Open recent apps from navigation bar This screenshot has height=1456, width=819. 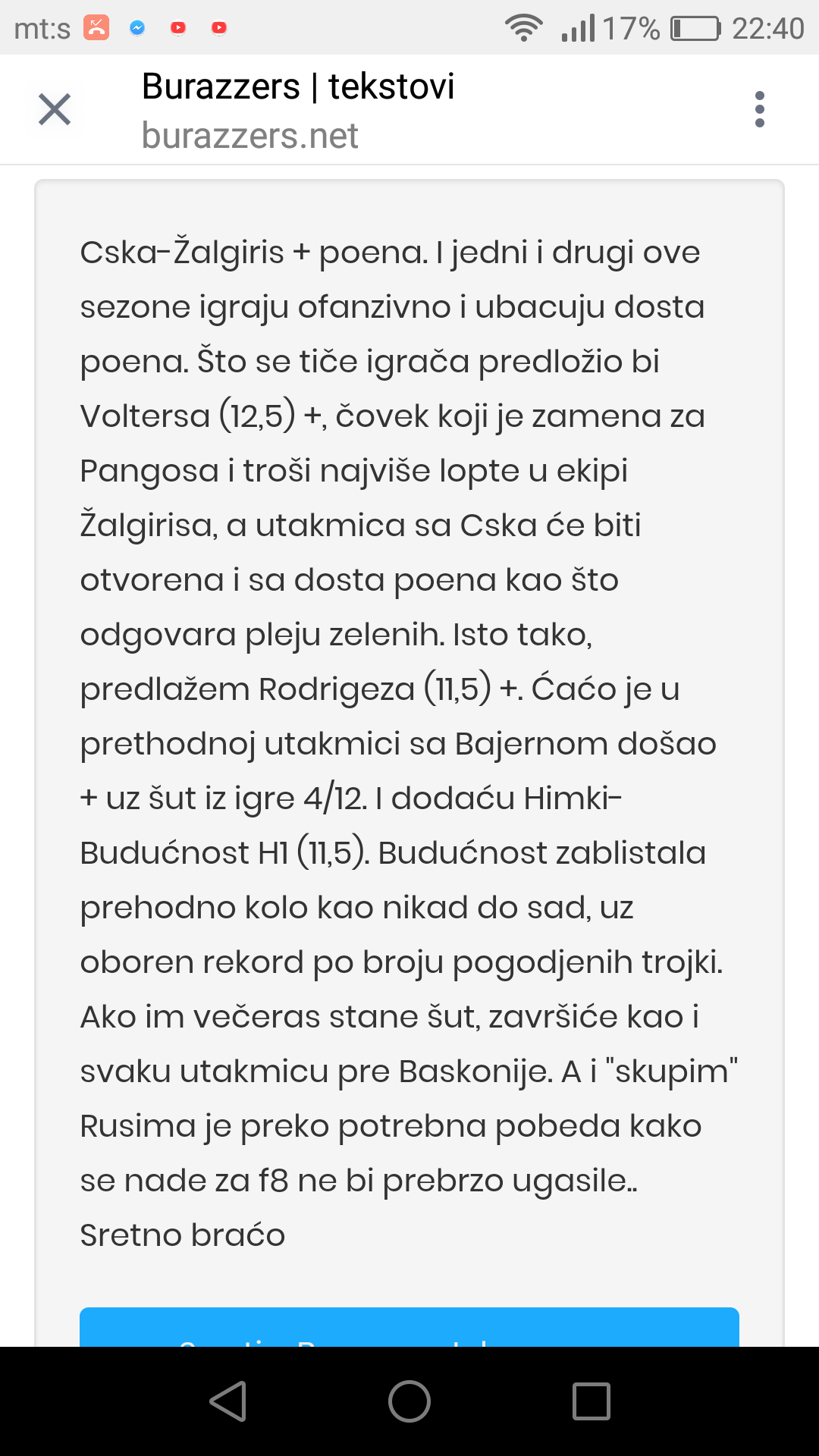pyautogui.click(x=591, y=1401)
